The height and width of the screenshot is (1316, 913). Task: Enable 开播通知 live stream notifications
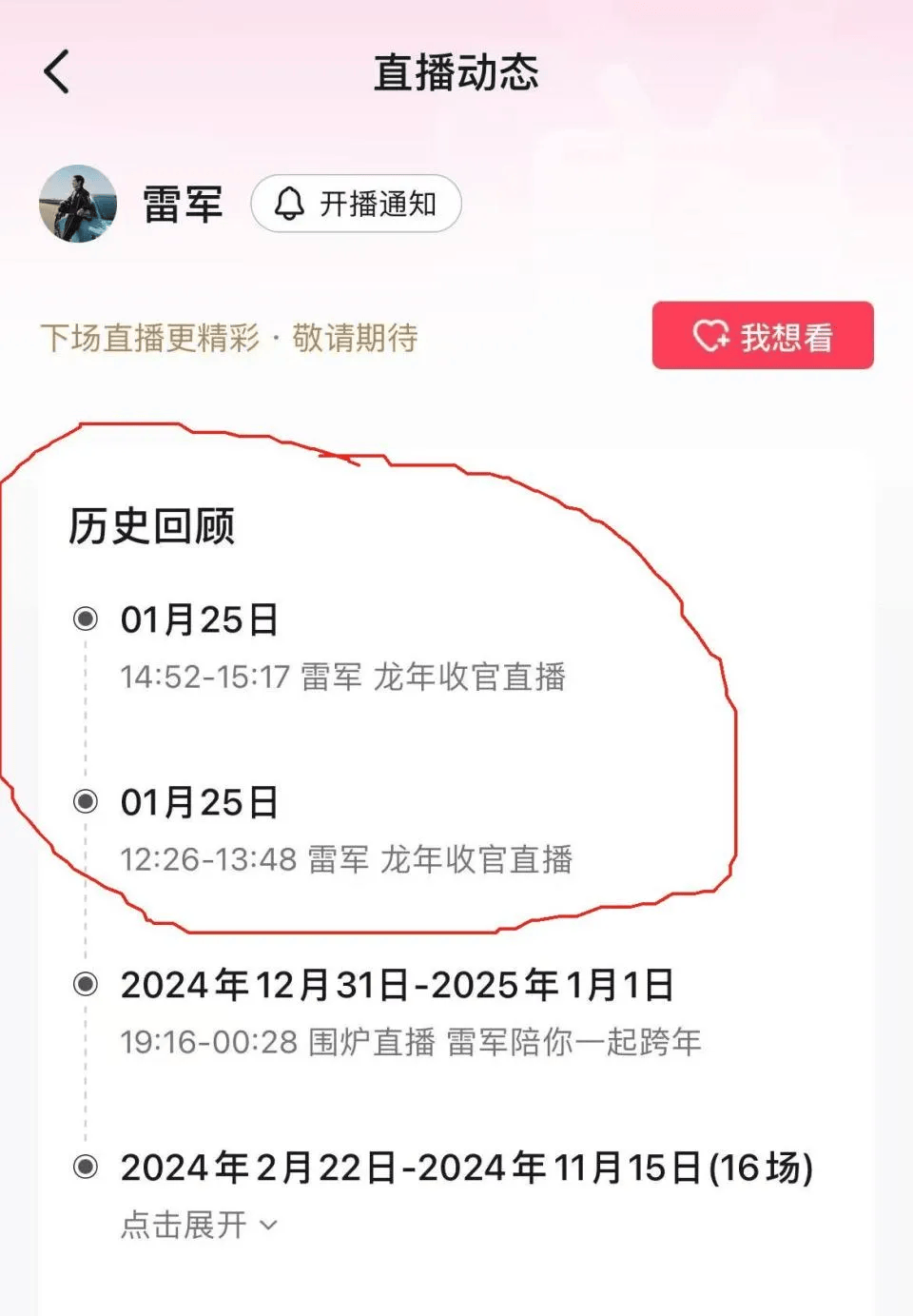357,204
